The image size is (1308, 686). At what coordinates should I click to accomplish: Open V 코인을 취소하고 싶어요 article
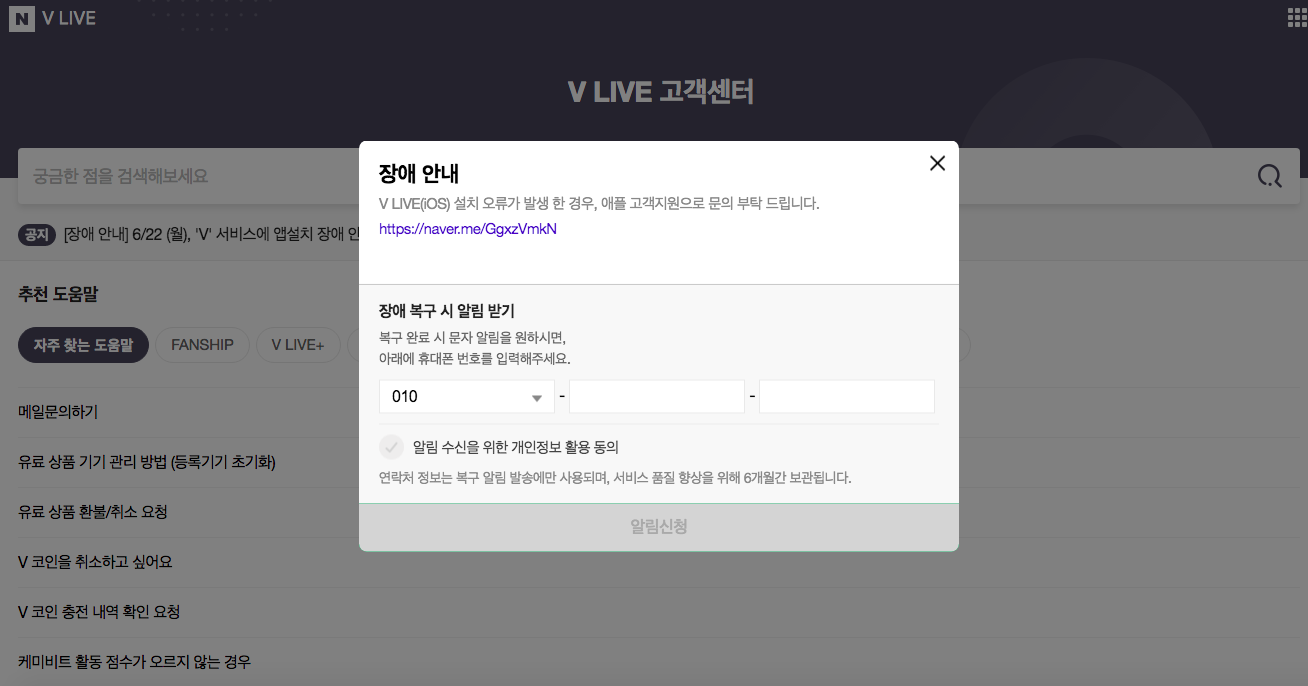pos(95,562)
